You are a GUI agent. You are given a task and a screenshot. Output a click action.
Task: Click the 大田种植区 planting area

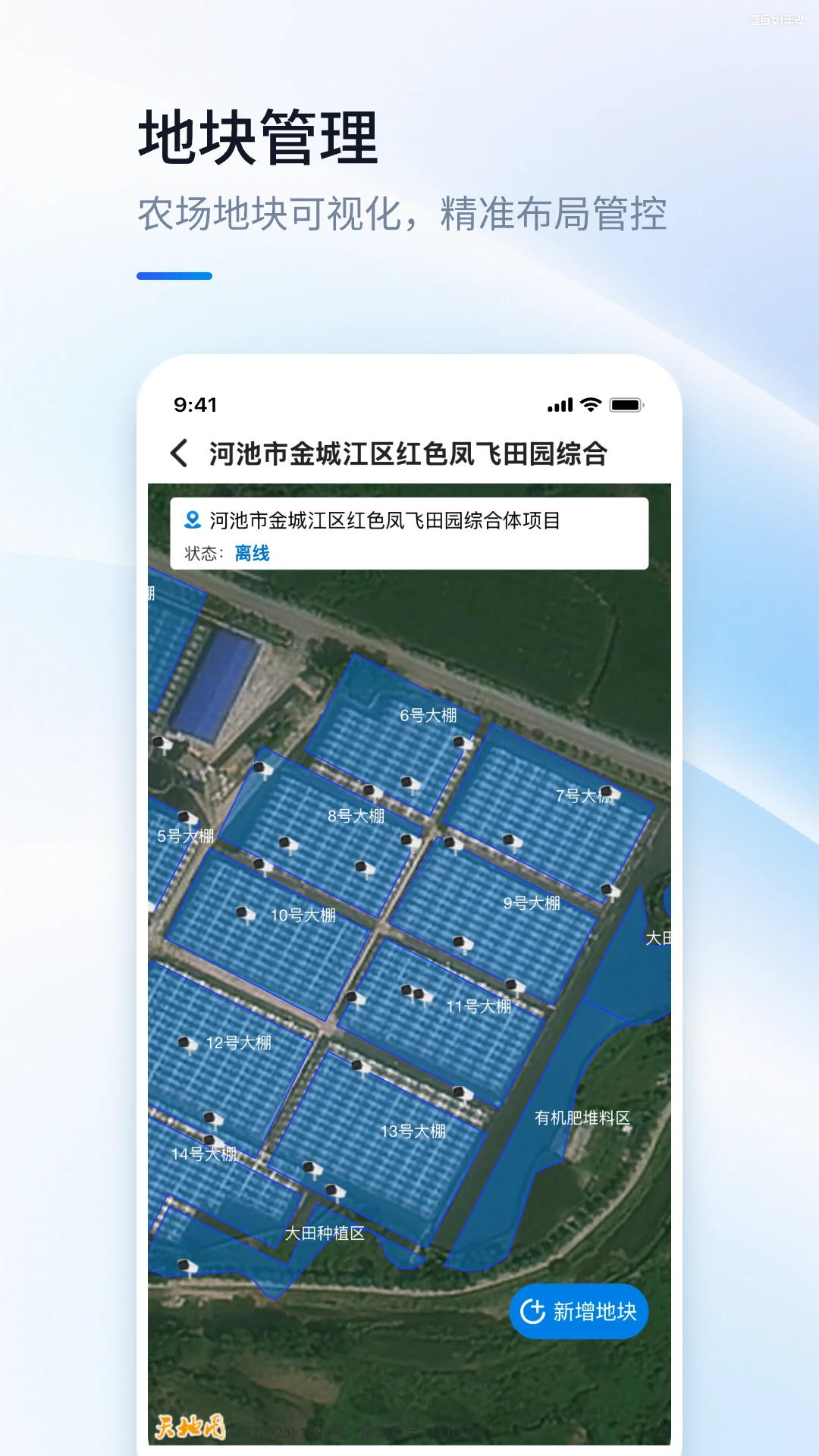click(x=325, y=1232)
